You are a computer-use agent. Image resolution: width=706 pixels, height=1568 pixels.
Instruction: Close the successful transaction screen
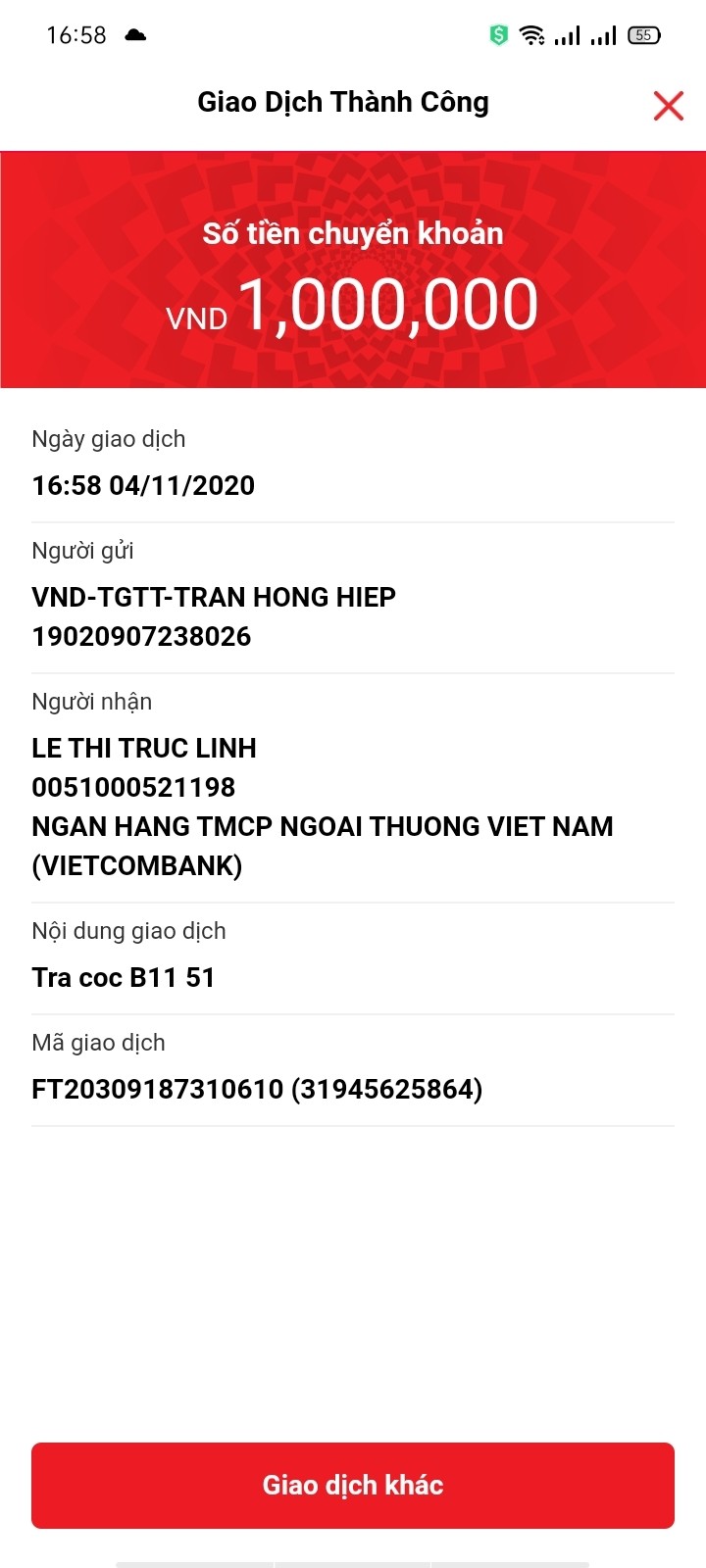pos(668,105)
